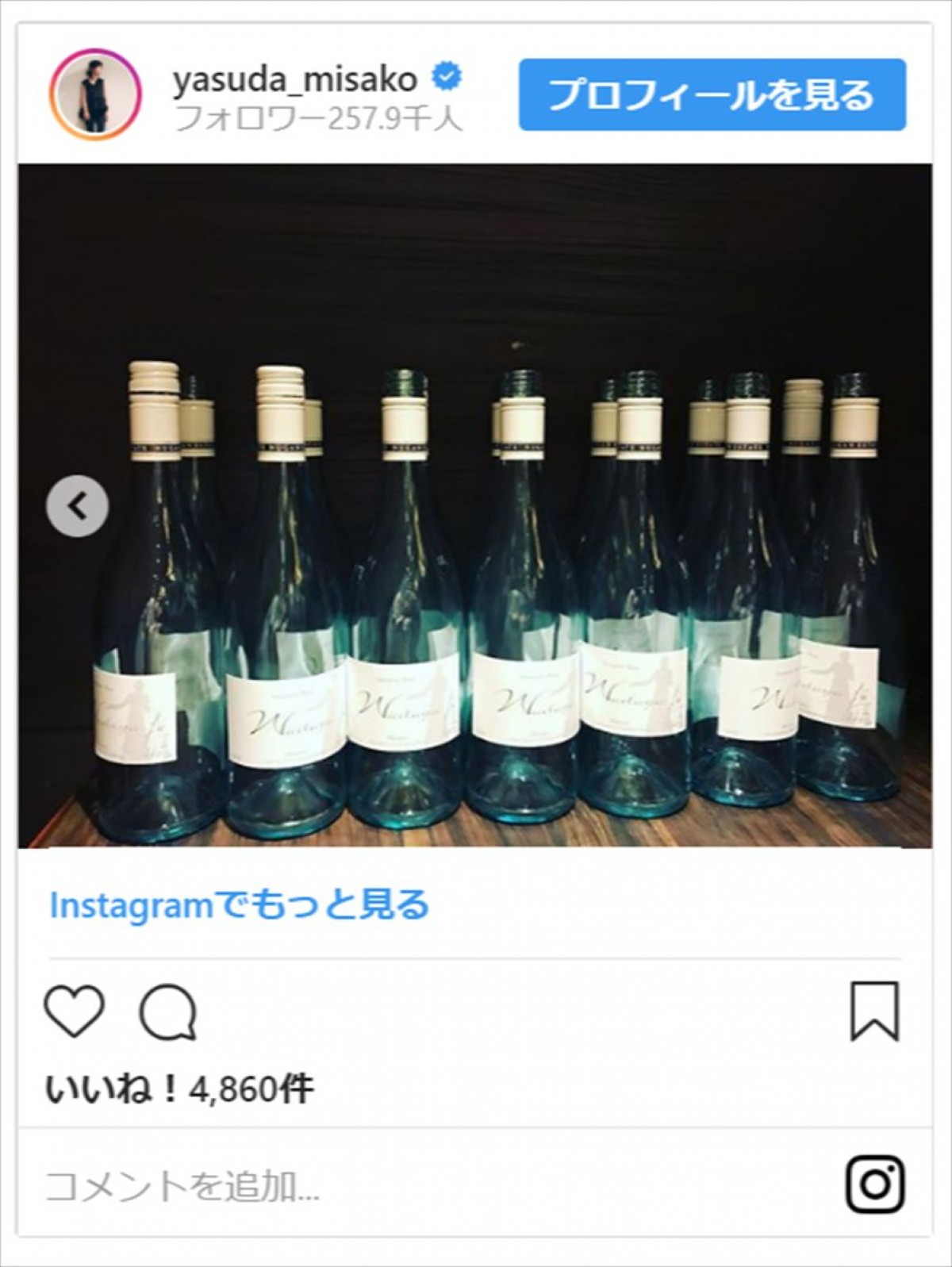Like this post with the heart icon
Viewport: 952px width, 1267px height.
[75, 1012]
